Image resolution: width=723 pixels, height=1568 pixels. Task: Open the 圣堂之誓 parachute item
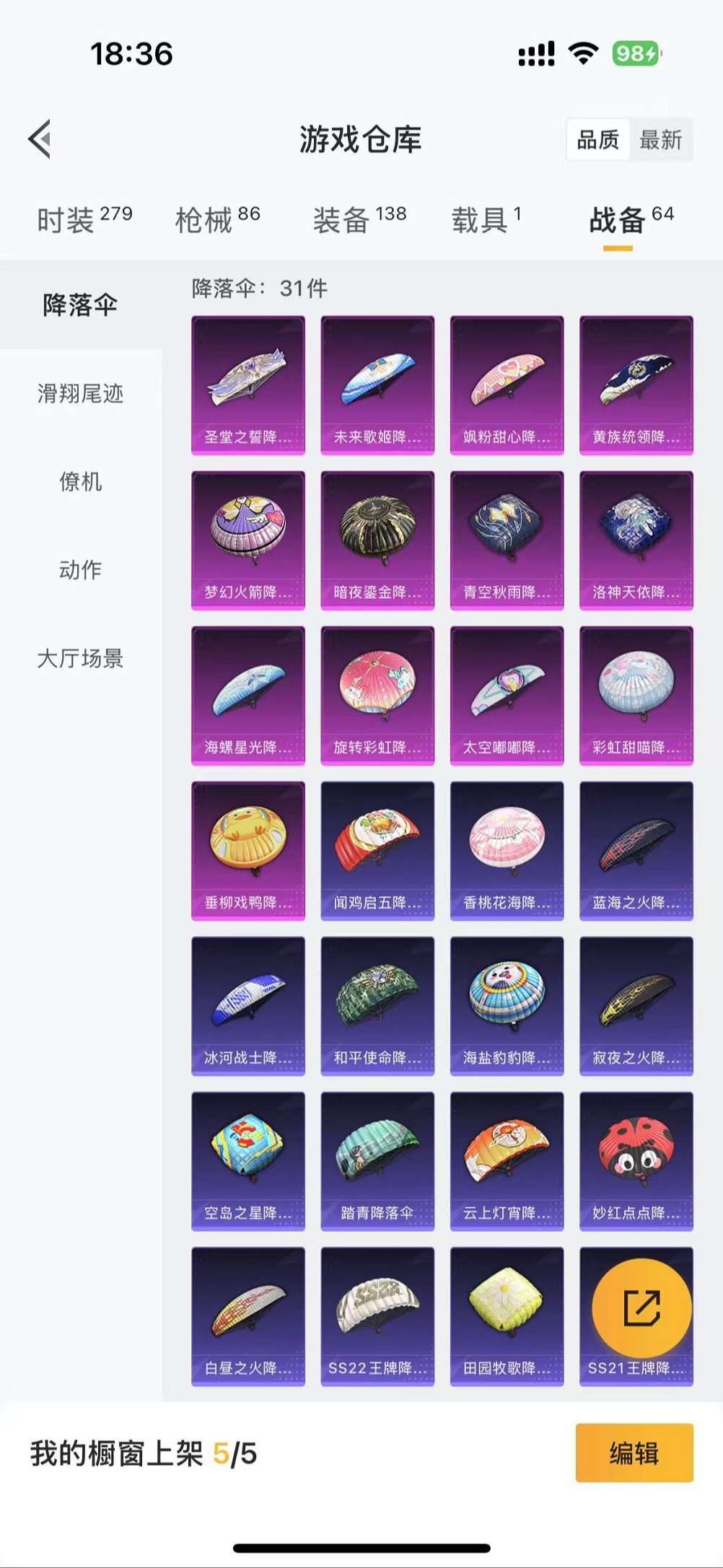click(x=247, y=385)
